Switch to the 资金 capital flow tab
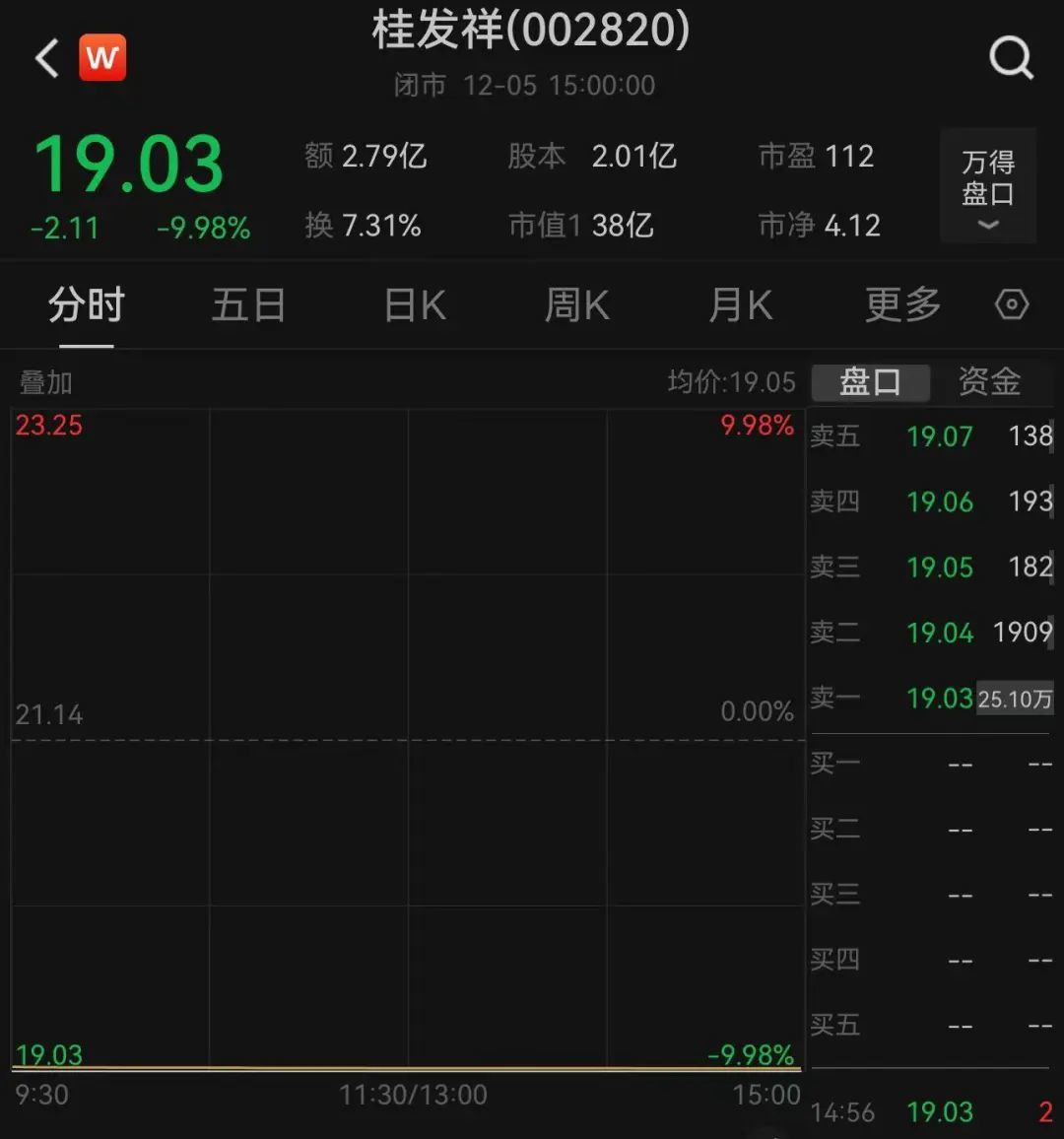 [989, 382]
